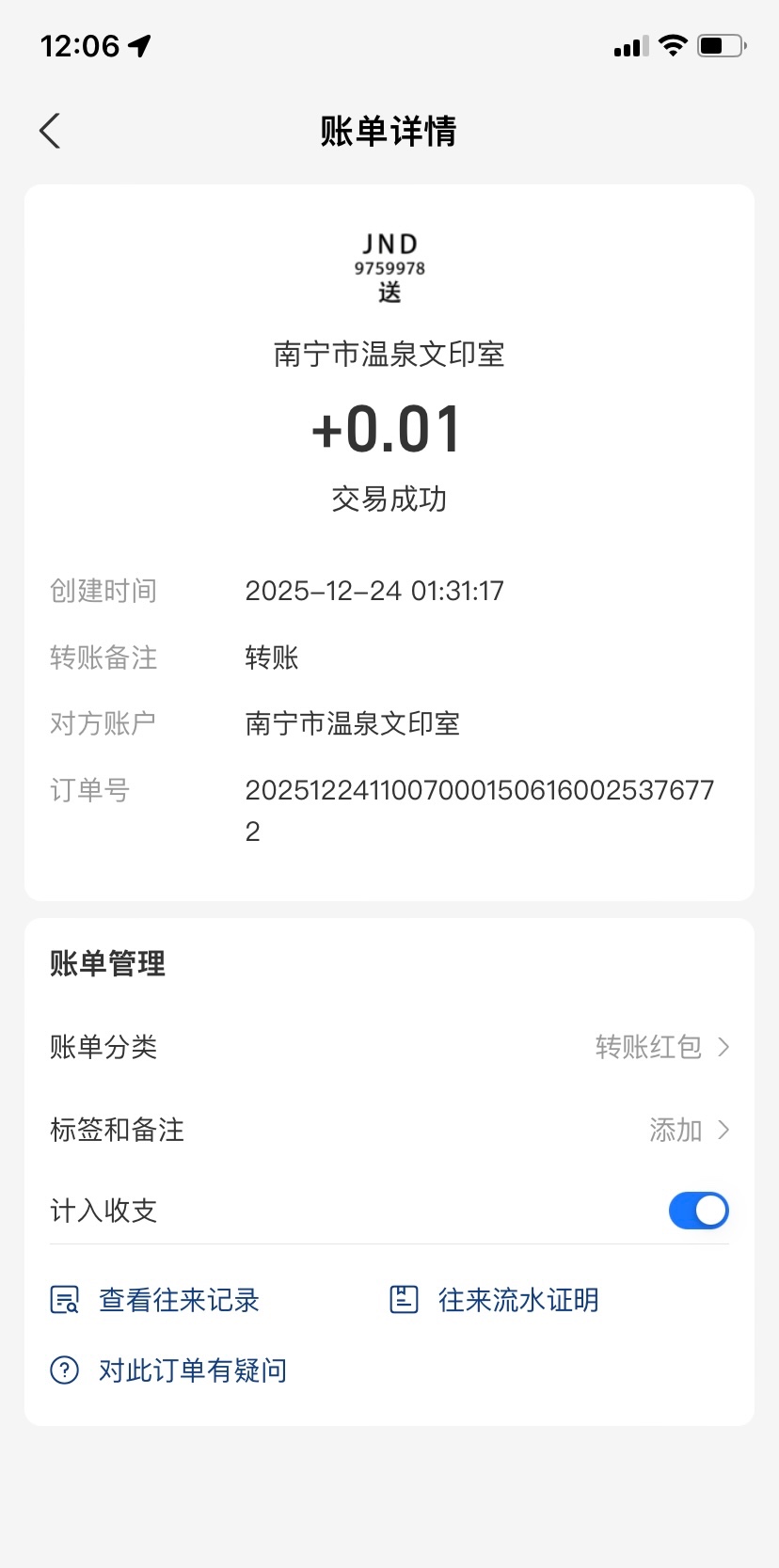This screenshot has height=1568, width=779.
Task: Turn off the 计入收支 switch
Action: click(x=698, y=1211)
